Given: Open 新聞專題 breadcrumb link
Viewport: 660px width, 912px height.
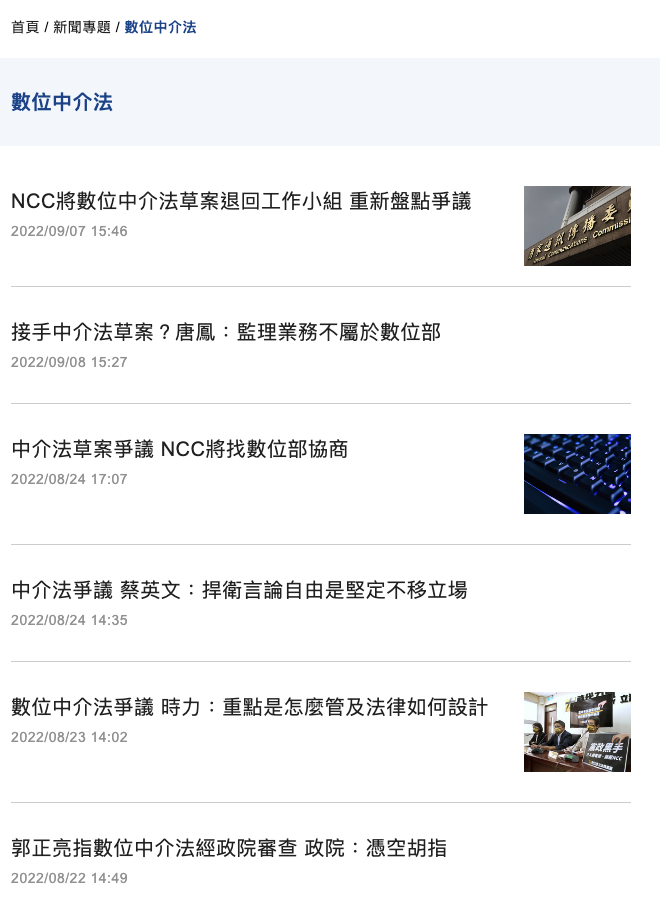Looking at the screenshot, I should (x=81, y=27).
